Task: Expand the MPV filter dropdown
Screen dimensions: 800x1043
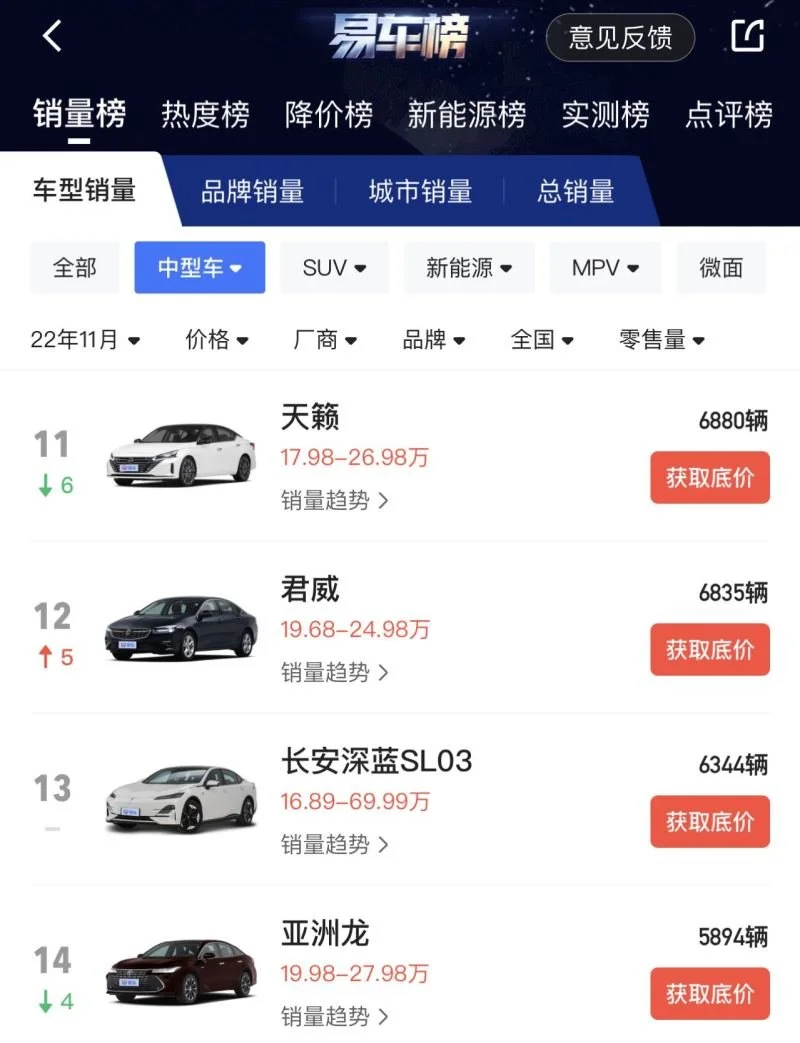Action: pyautogui.click(x=604, y=268)
